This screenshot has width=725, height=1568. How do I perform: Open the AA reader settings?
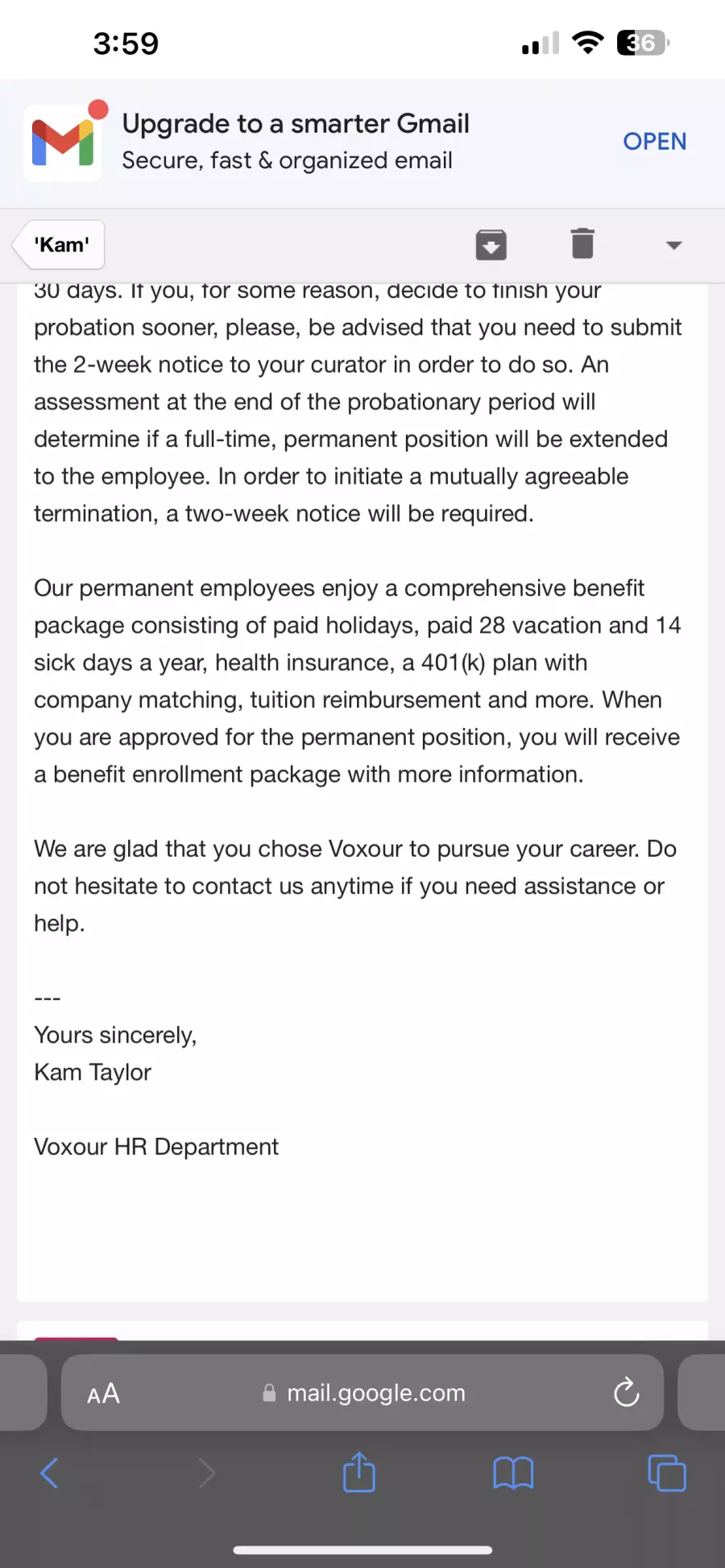coord(103,1393)
